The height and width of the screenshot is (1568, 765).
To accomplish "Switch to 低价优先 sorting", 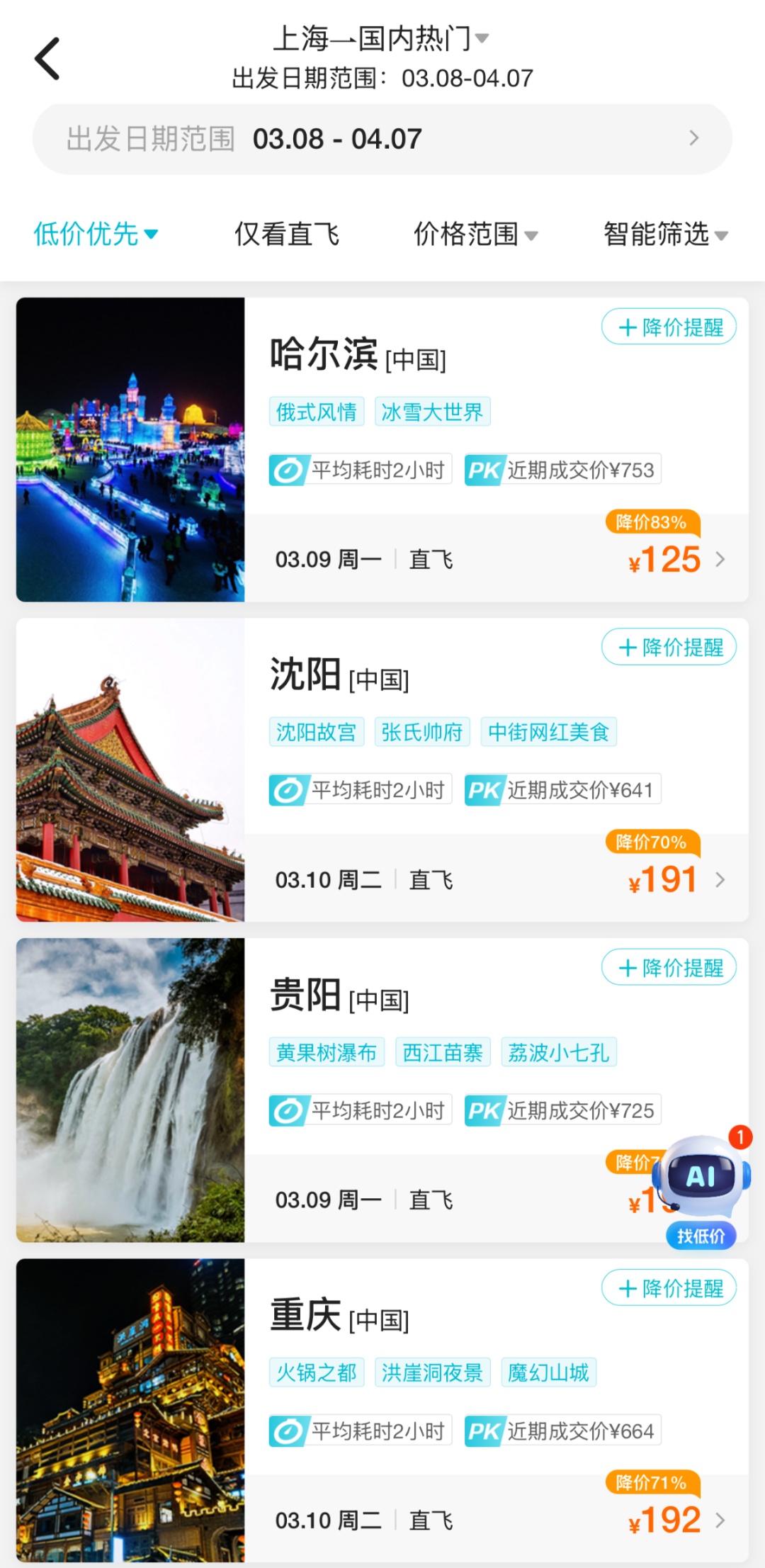I will coord(94,234).
